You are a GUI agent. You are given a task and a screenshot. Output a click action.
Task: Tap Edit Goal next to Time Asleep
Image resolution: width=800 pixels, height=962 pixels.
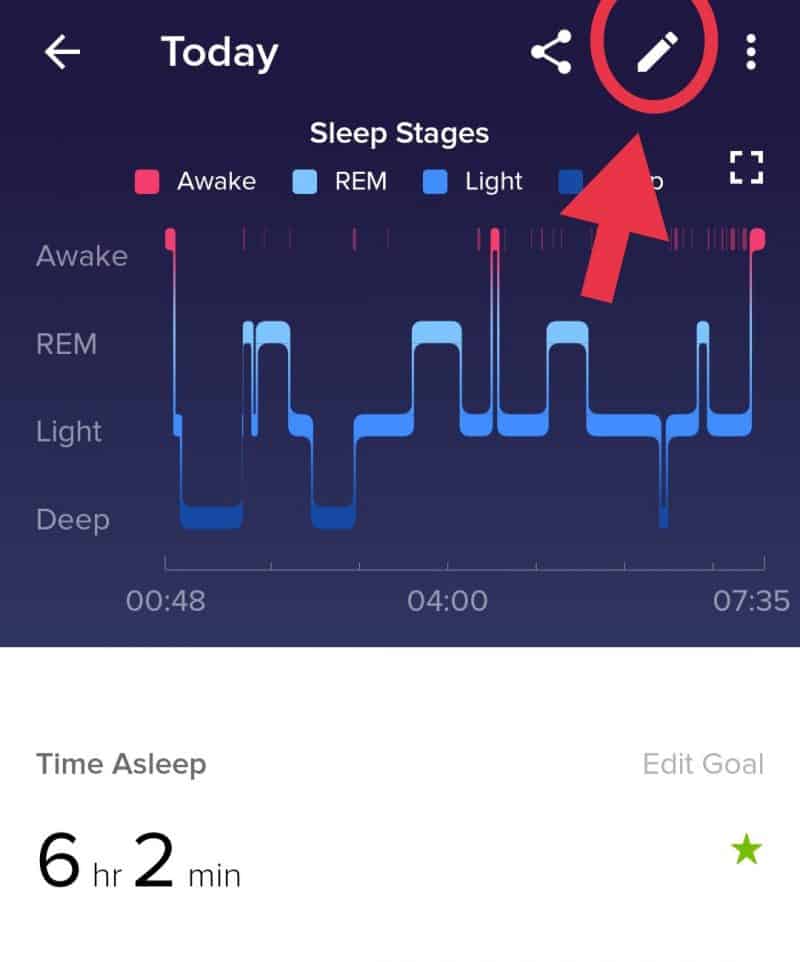click(703, 765)
